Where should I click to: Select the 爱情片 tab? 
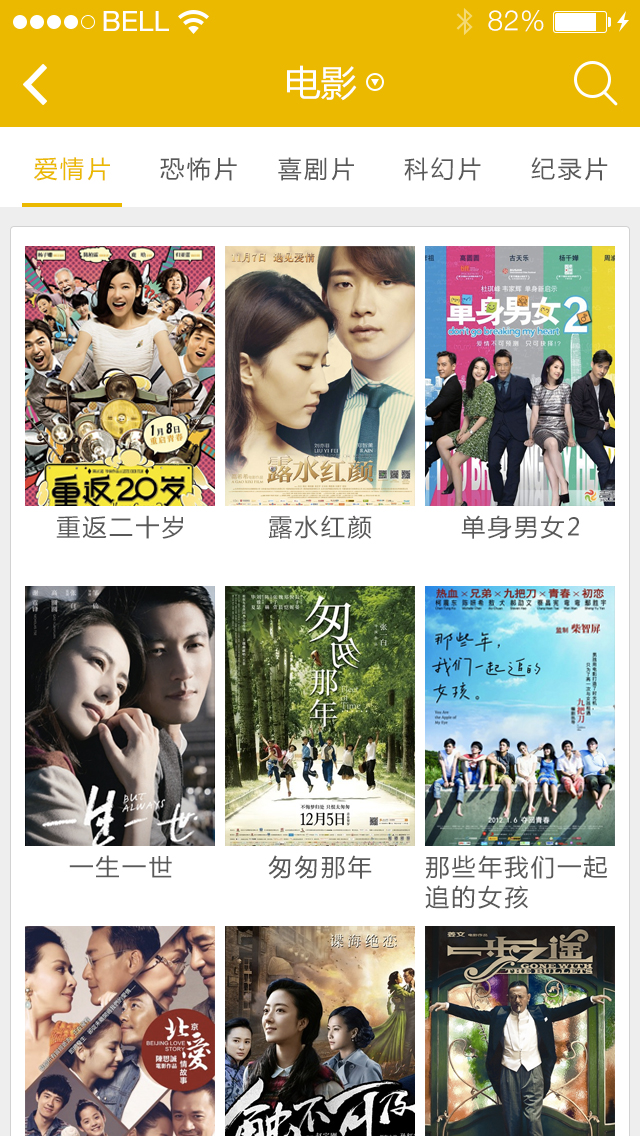coord(72,169)
